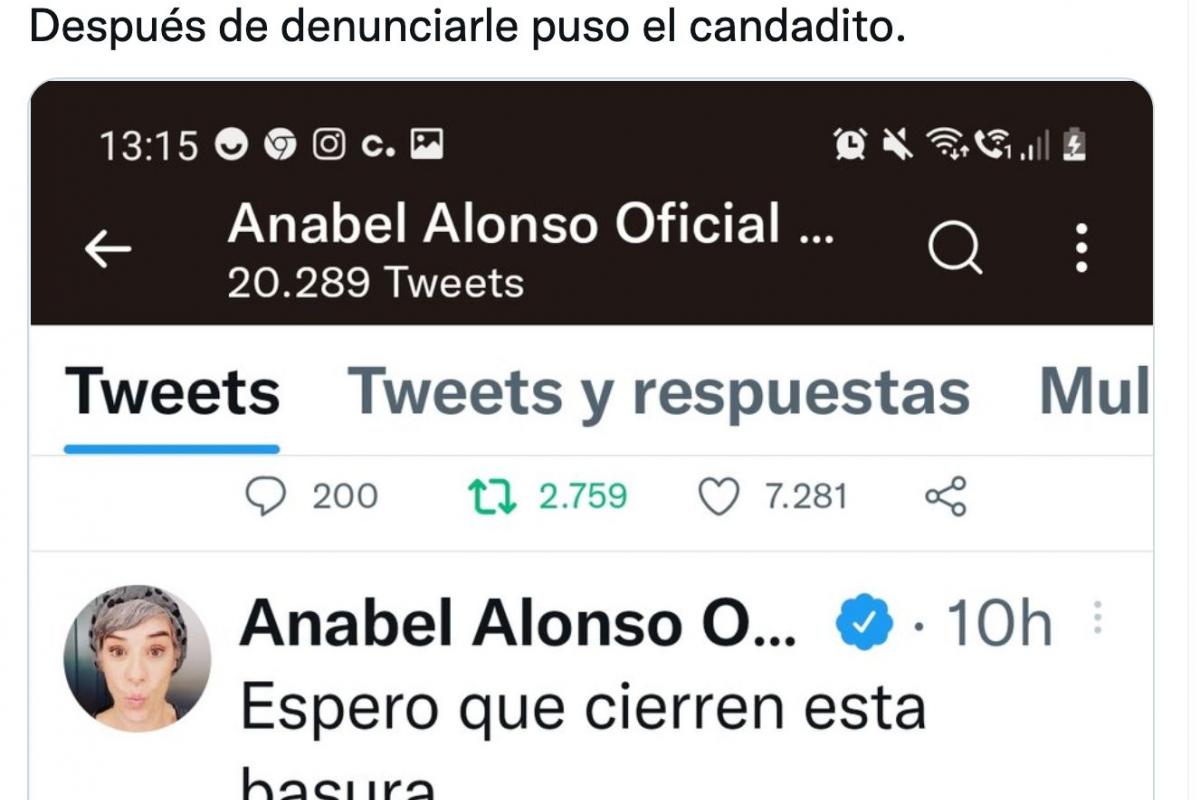Open the attached screenshot image in the tweet
This screenshot has width=1200, height=800.
(592, 440)
